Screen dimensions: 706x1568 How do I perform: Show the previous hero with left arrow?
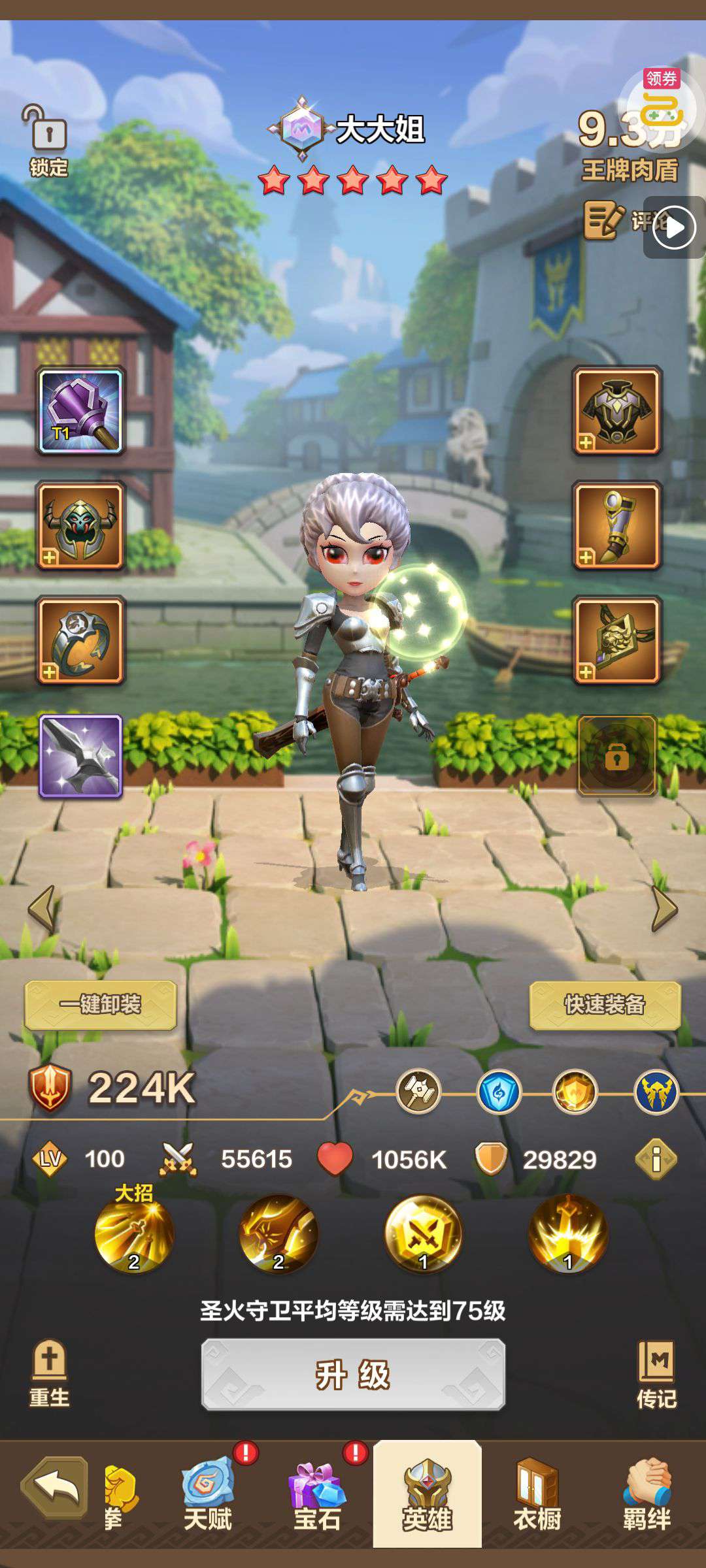pyautogui.click(x=42, y=909)
